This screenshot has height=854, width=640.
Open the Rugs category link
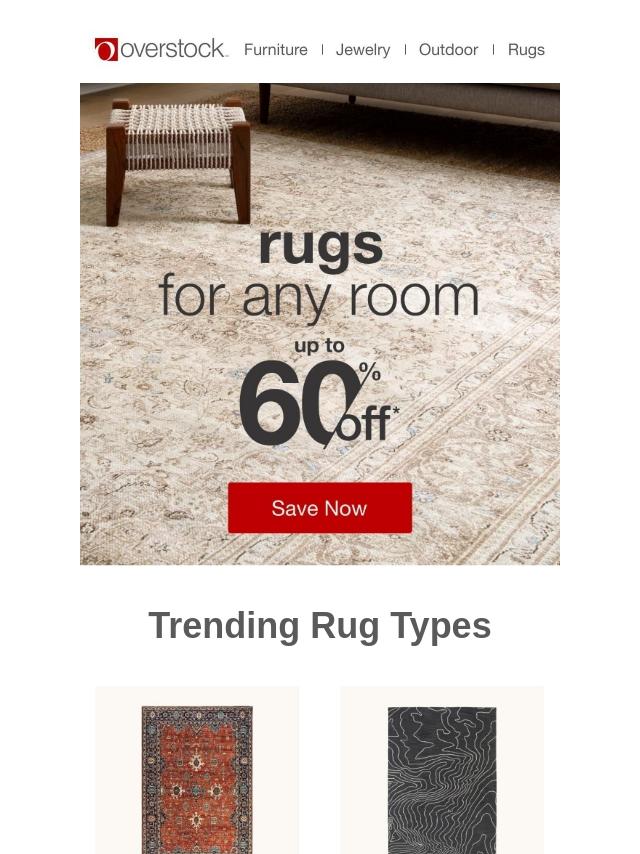point(526,50)
